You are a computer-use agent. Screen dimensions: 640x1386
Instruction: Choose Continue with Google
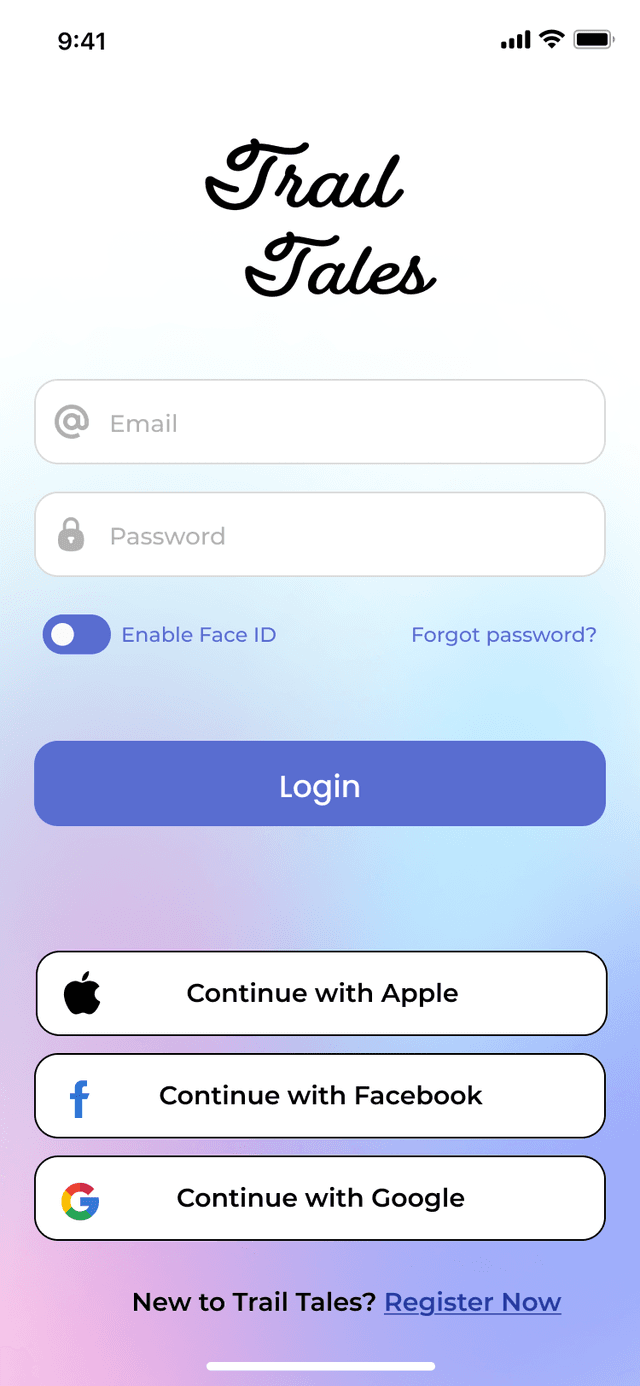320,1198
